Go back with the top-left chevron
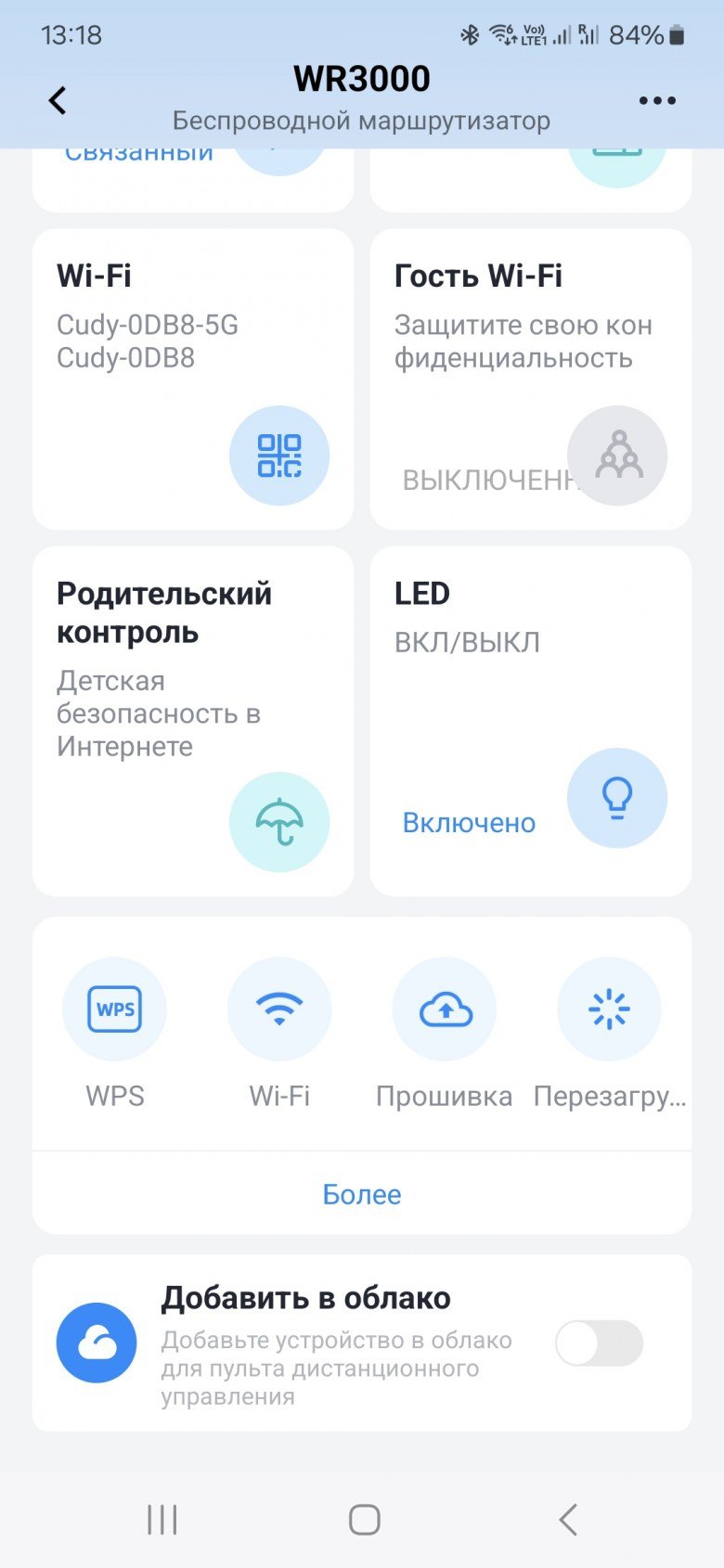This screenshot has height=1568, width=724. coord(58,100)
